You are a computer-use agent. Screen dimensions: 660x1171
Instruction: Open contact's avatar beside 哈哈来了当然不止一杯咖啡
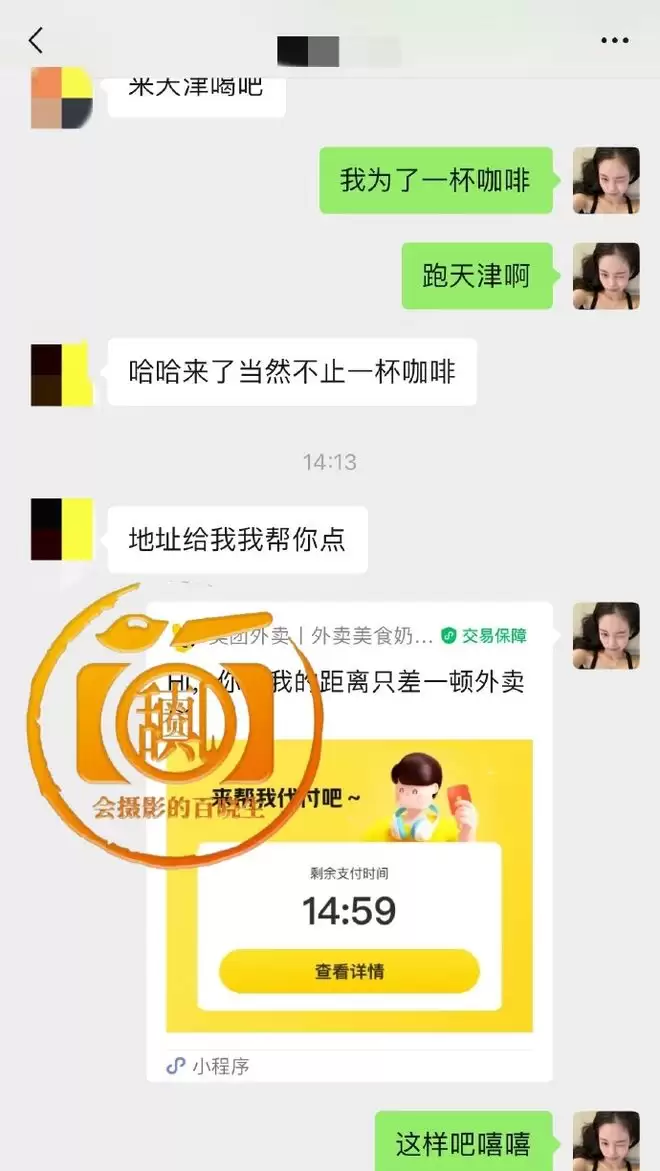61,374
